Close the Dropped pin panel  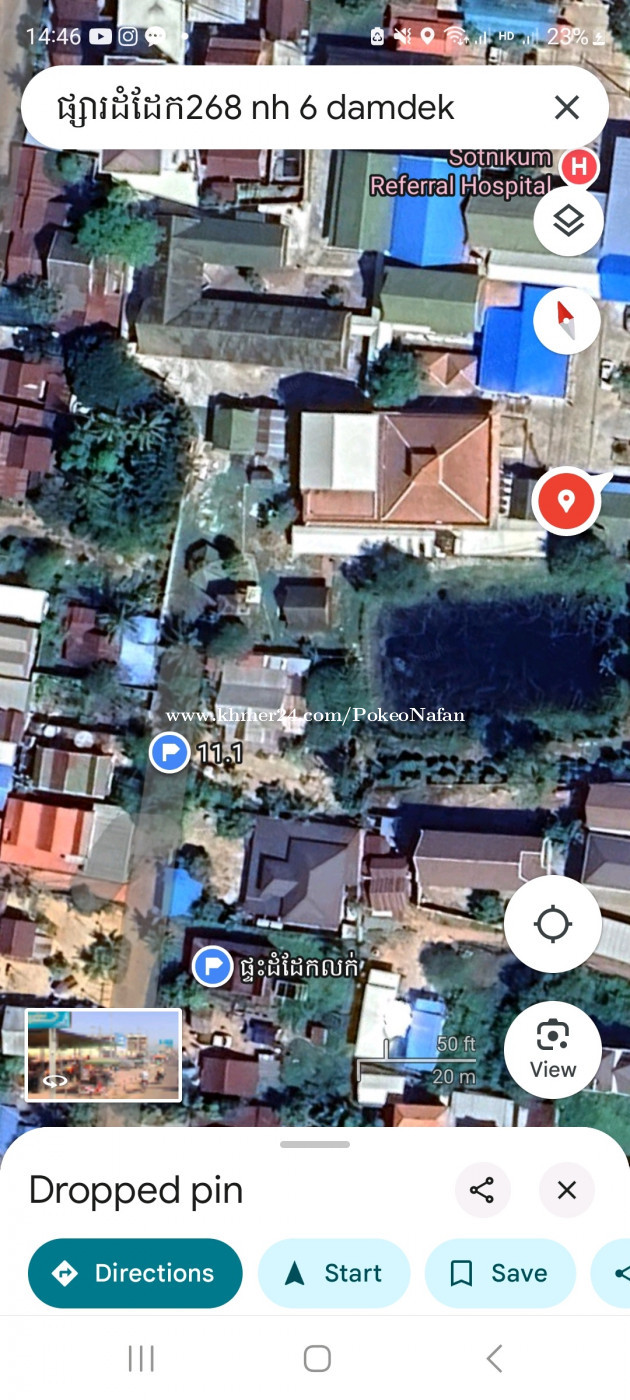[567, 1190]
